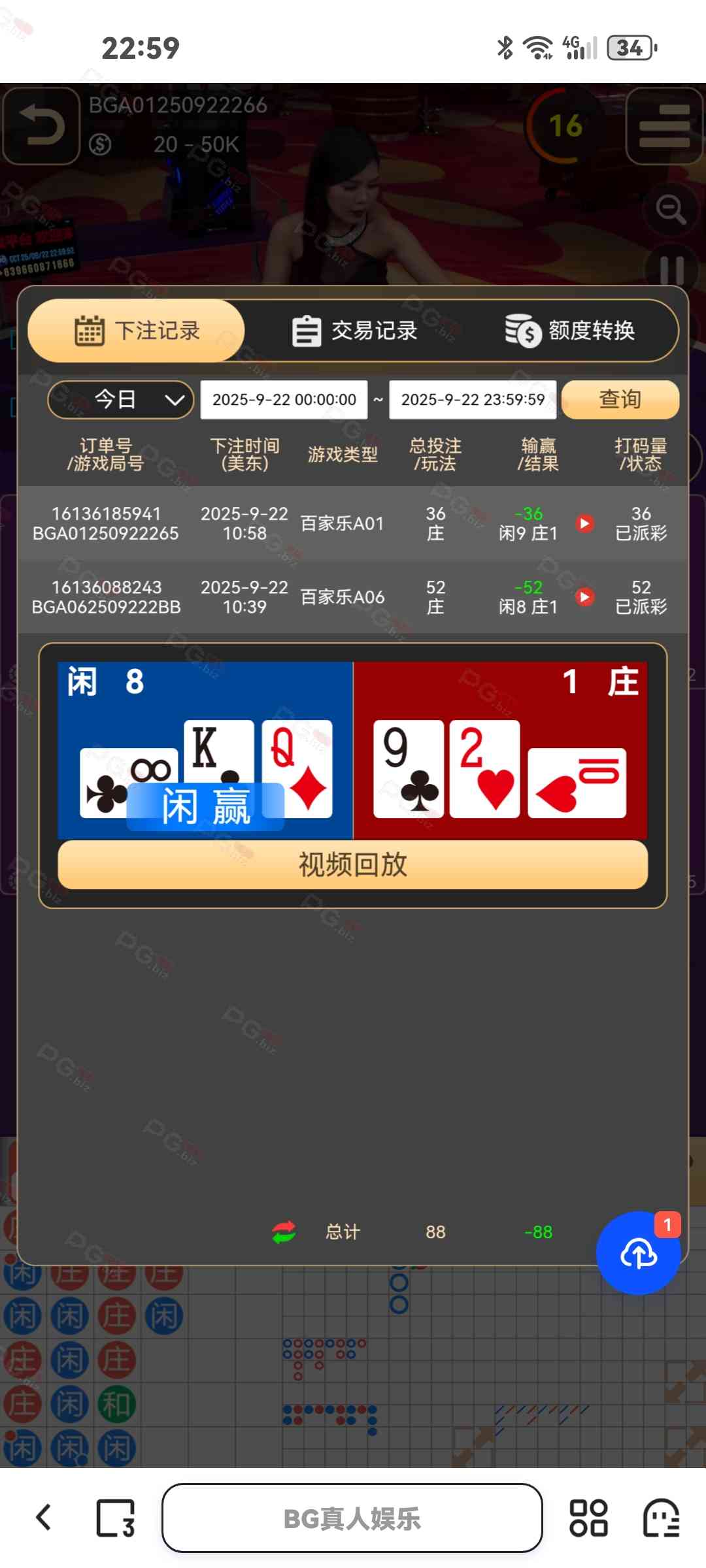Tap the red-green refresh arrows beside 总计
This screenshot has height=1568, width=706.
pos(284,1232)
